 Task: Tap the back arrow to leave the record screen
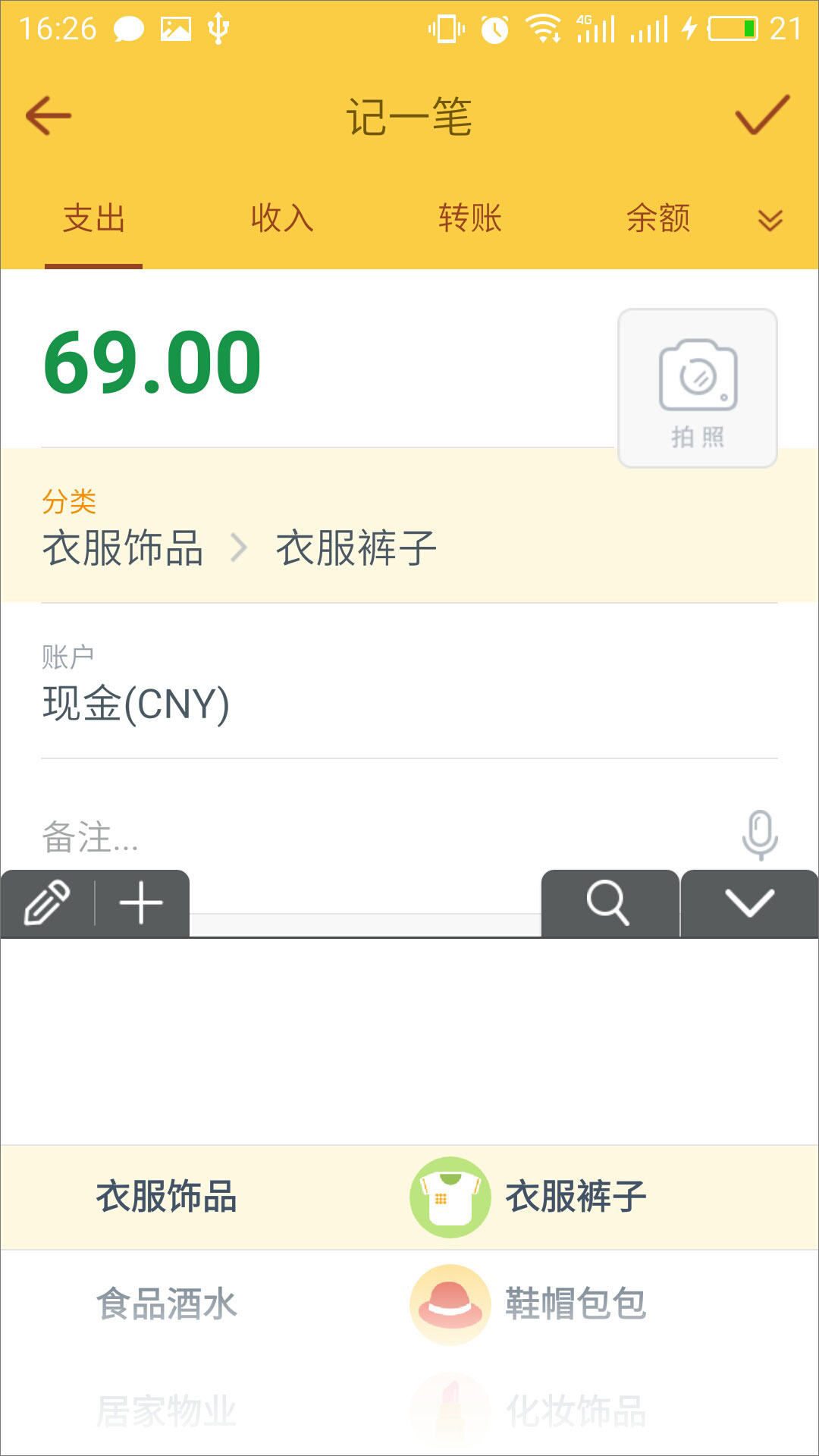(x=47, y=115)
